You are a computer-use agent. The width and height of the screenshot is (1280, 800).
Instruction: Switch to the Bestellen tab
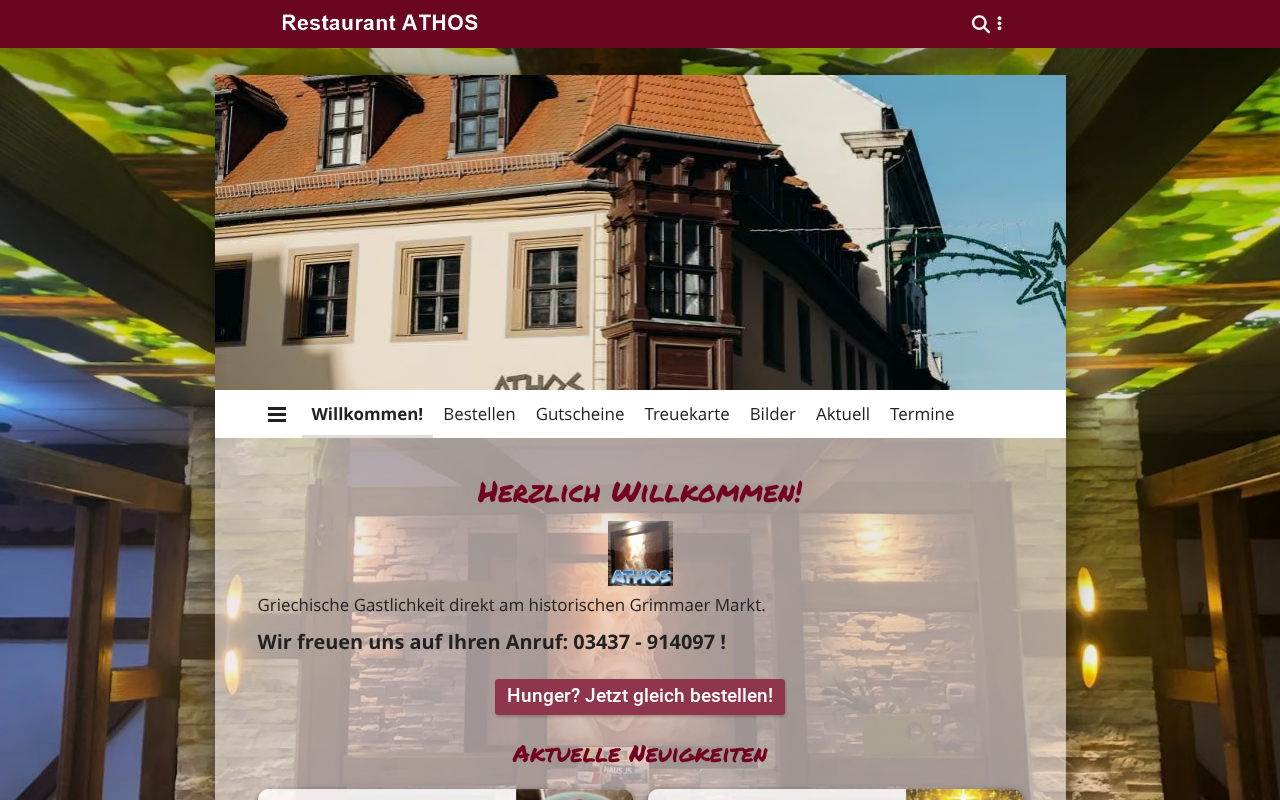pos(479,414)
